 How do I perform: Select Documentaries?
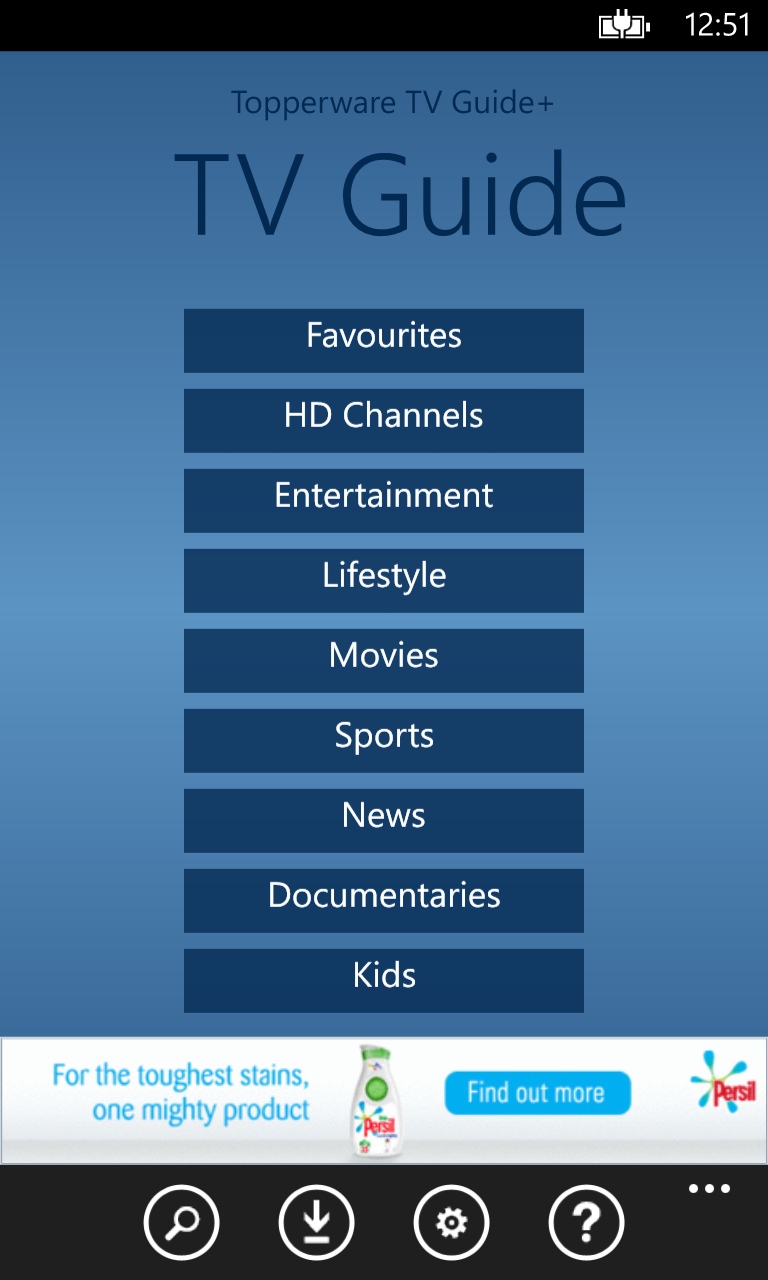tap(384, 900)
